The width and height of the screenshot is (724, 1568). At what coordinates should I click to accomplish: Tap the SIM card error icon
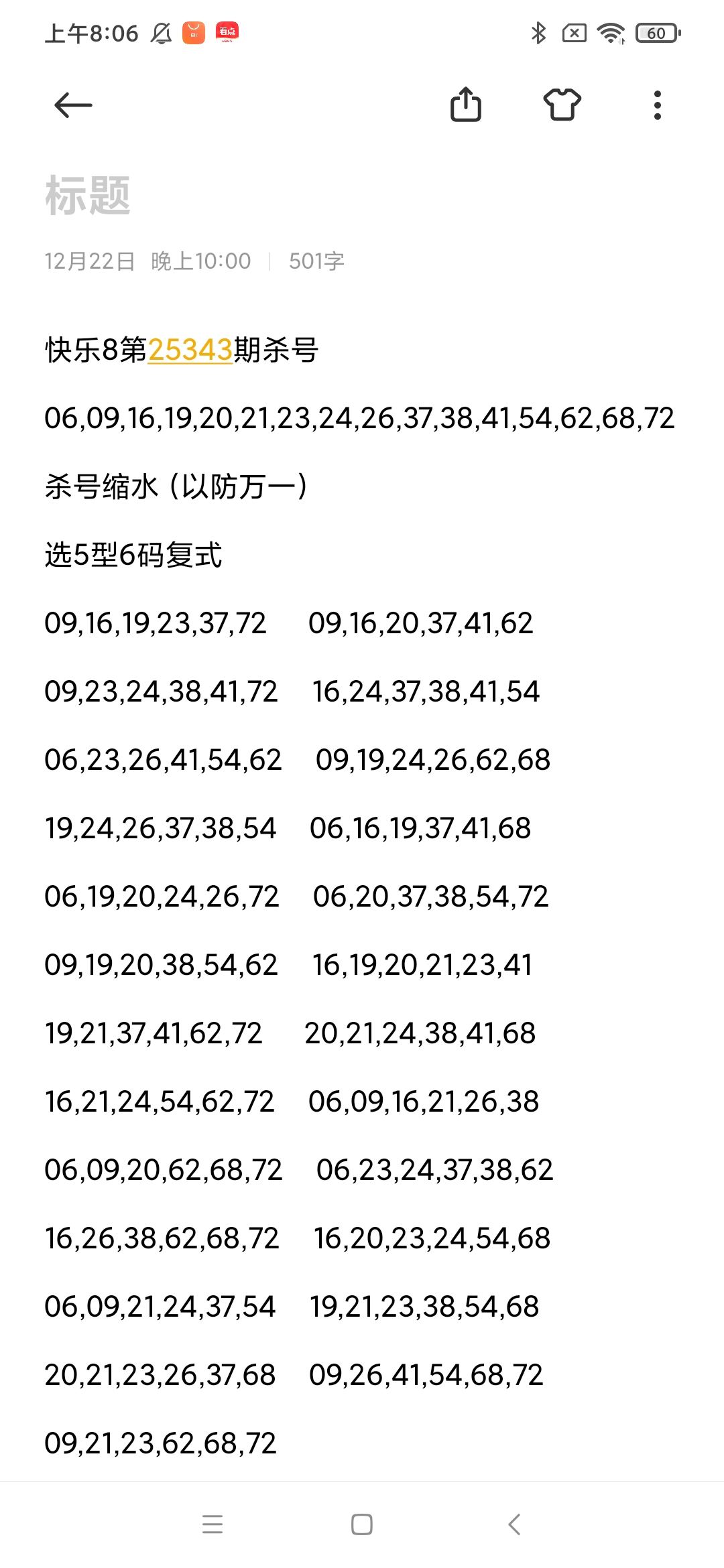575,33
